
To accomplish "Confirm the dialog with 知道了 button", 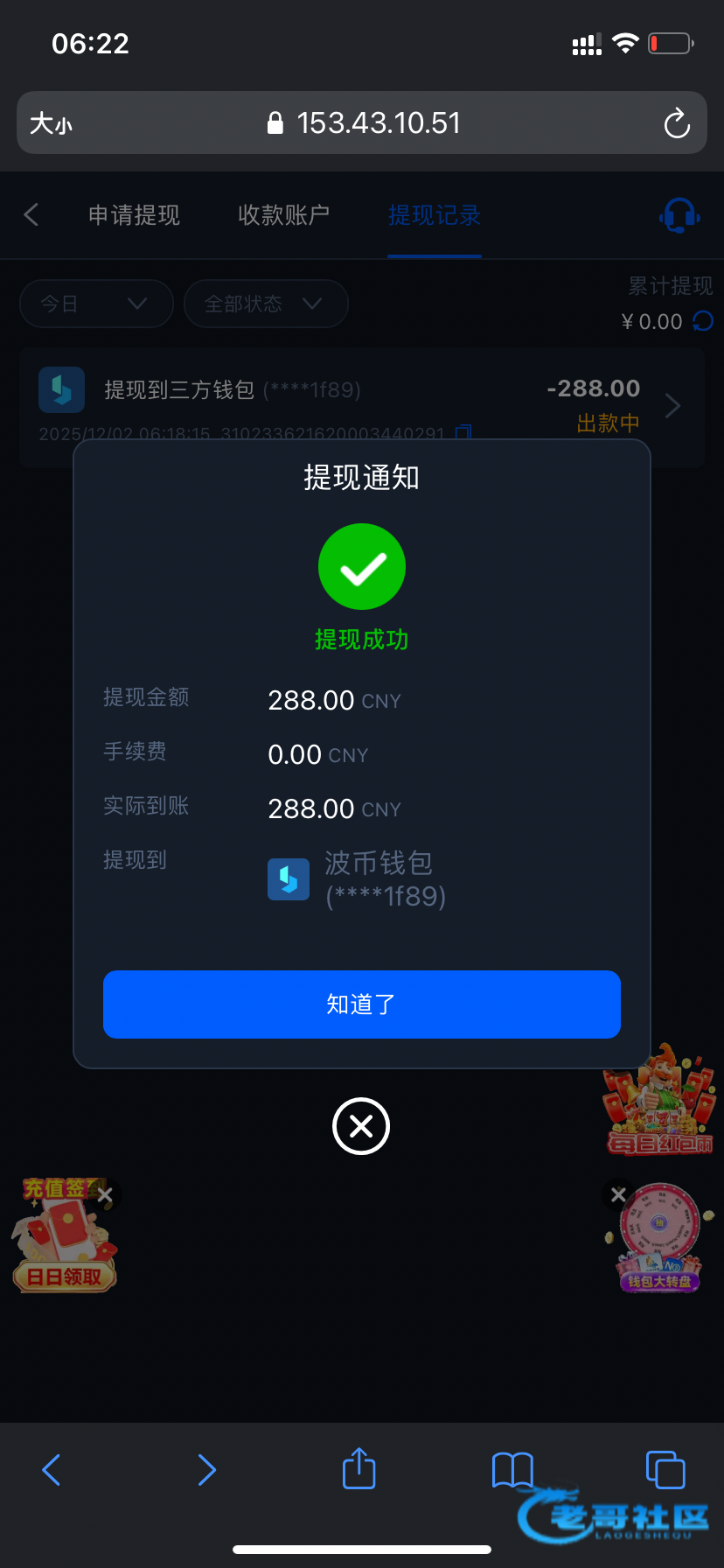I will coord(361,1004).
